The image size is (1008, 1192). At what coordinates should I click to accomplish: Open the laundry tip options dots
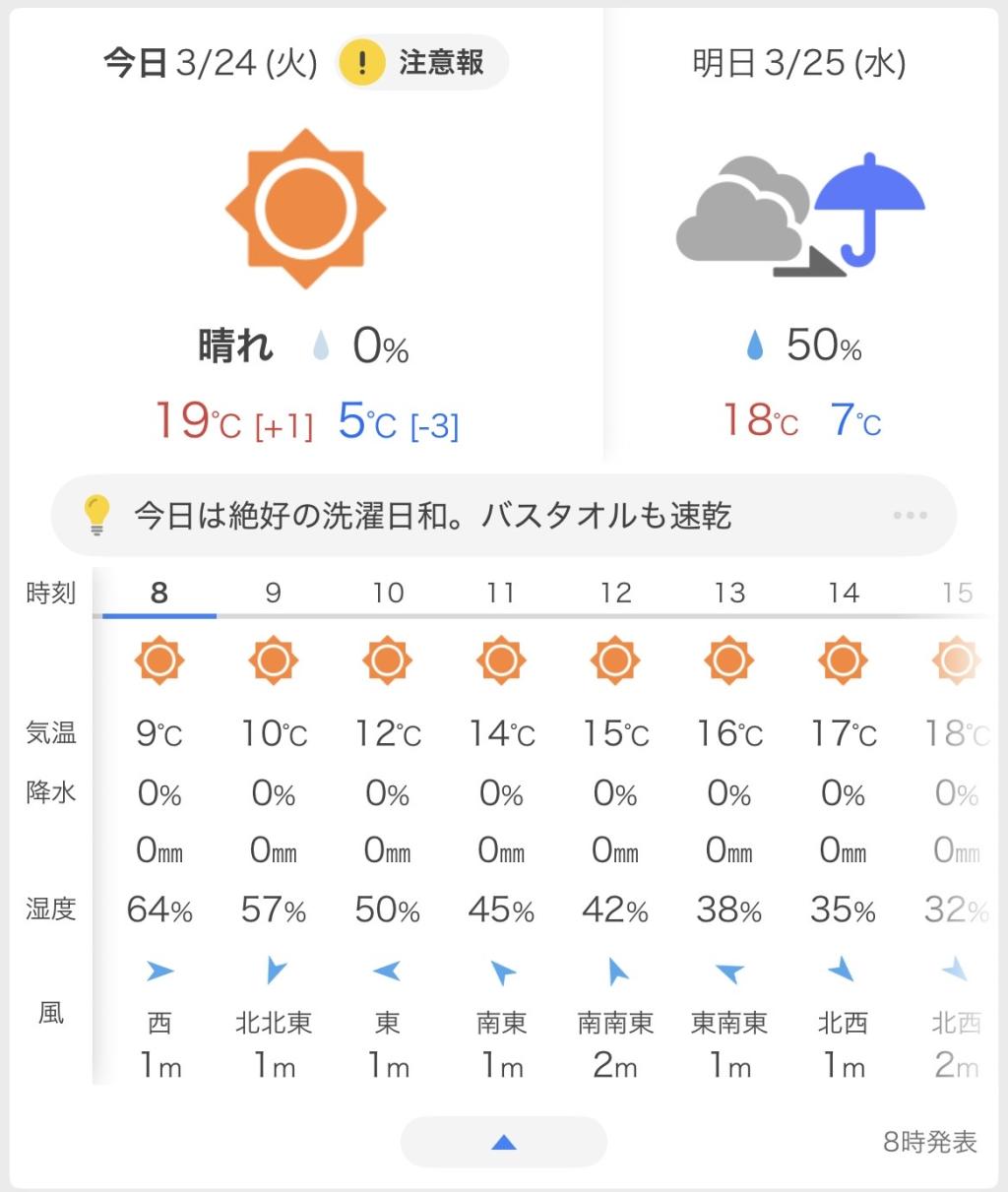click(x=910, y=516)
